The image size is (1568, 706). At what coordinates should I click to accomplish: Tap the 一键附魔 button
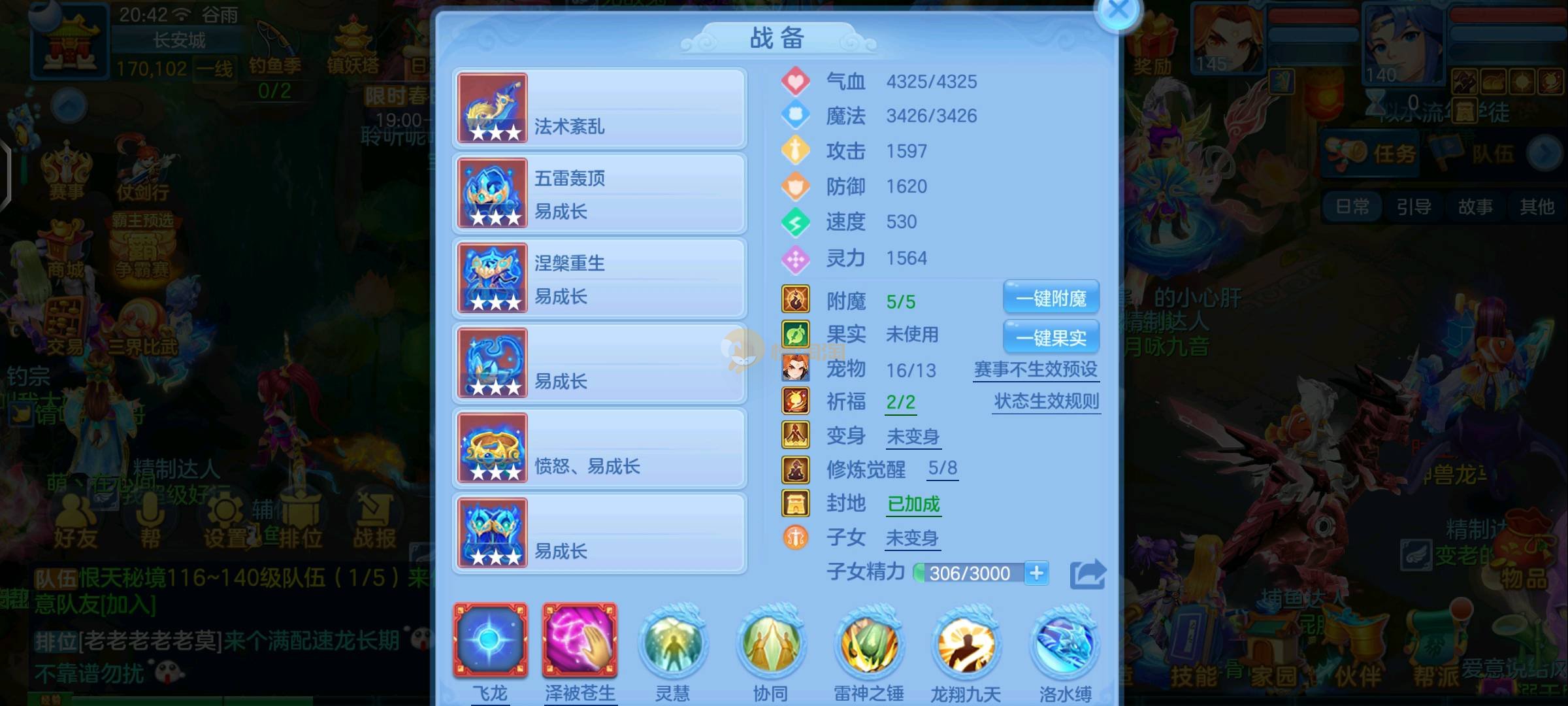pyautogui.click(x=1051, y=298)
